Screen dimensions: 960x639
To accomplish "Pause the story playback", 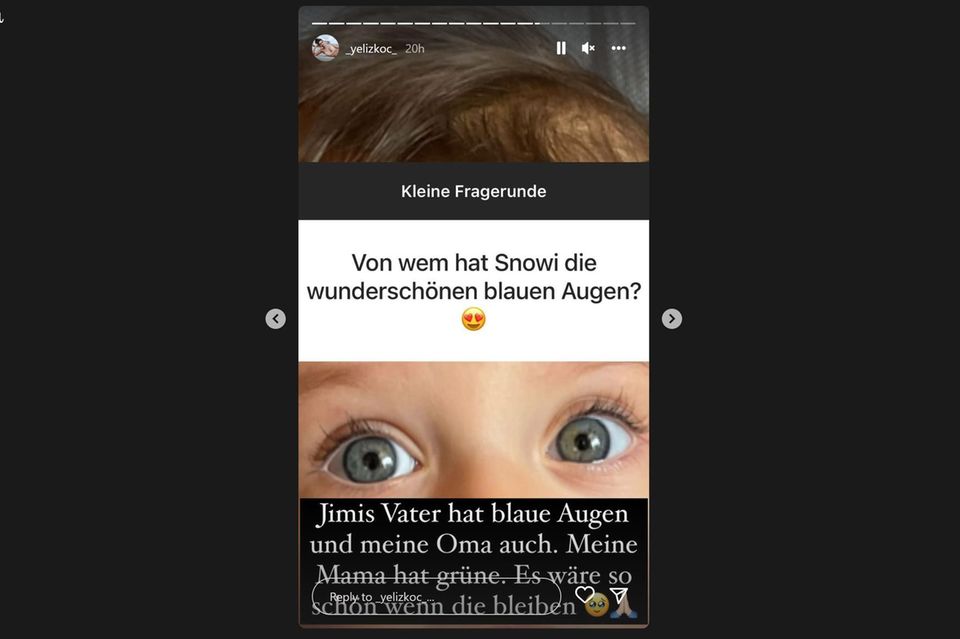I will tap(561, 48).
